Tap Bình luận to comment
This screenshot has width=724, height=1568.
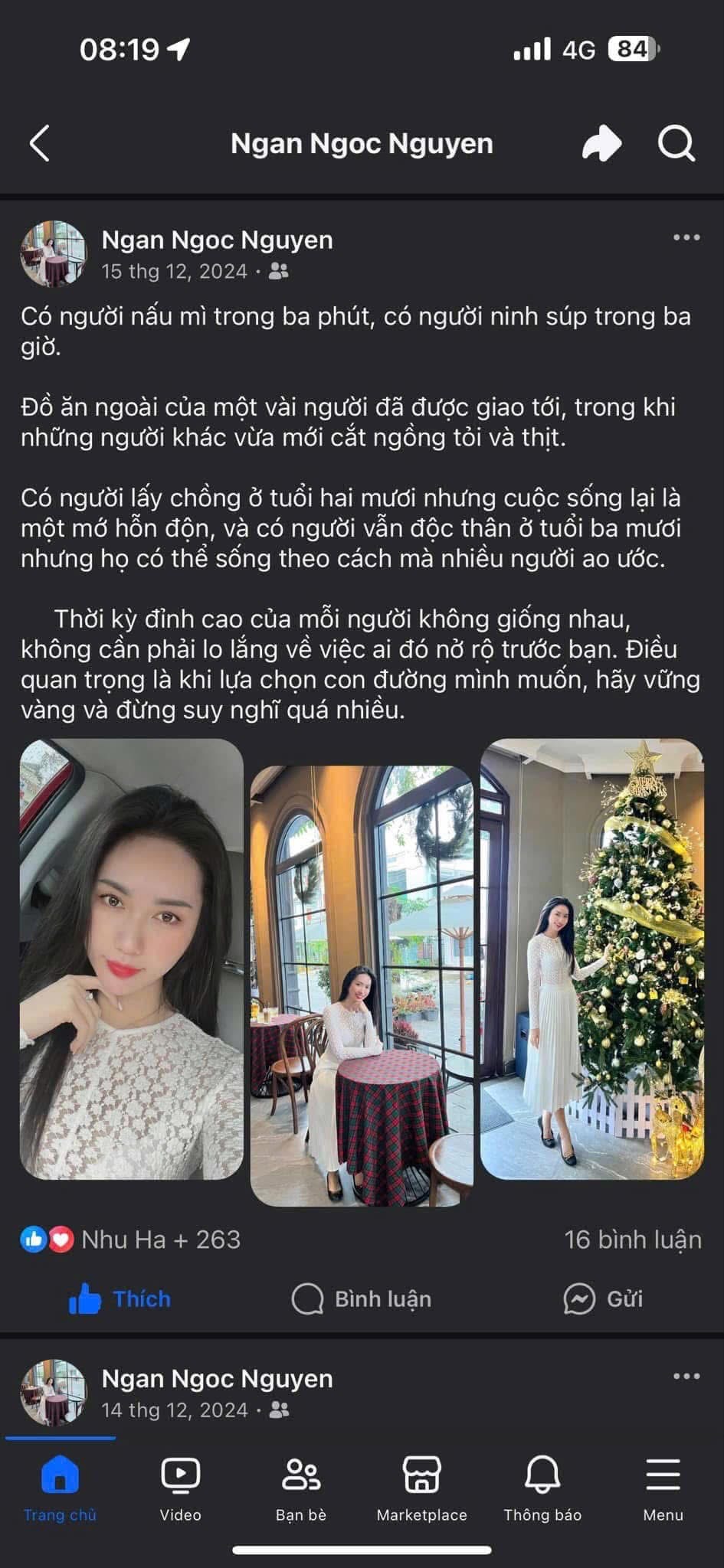pos(362,1299)
